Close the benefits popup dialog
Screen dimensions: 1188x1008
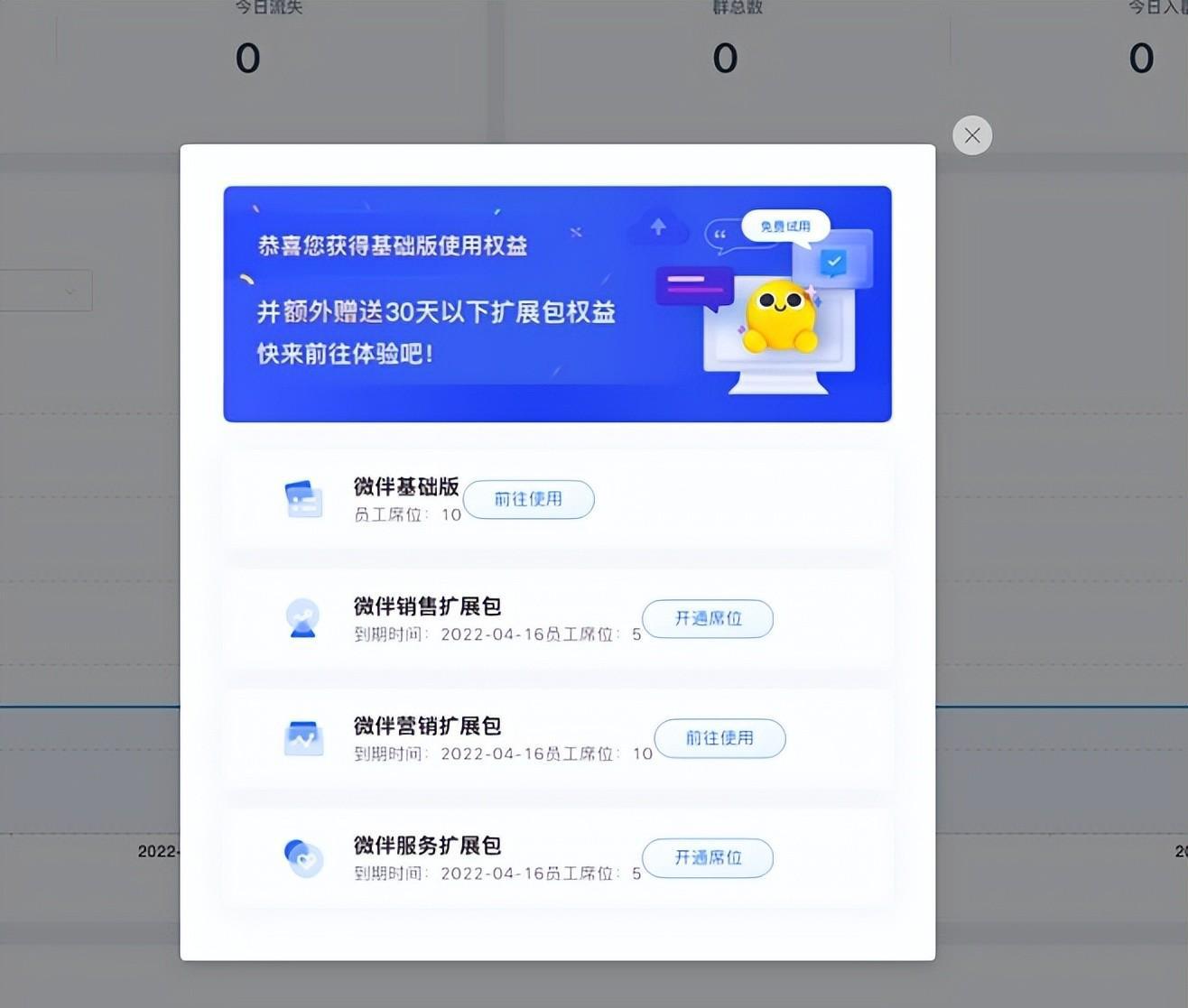tap(972, 135)
